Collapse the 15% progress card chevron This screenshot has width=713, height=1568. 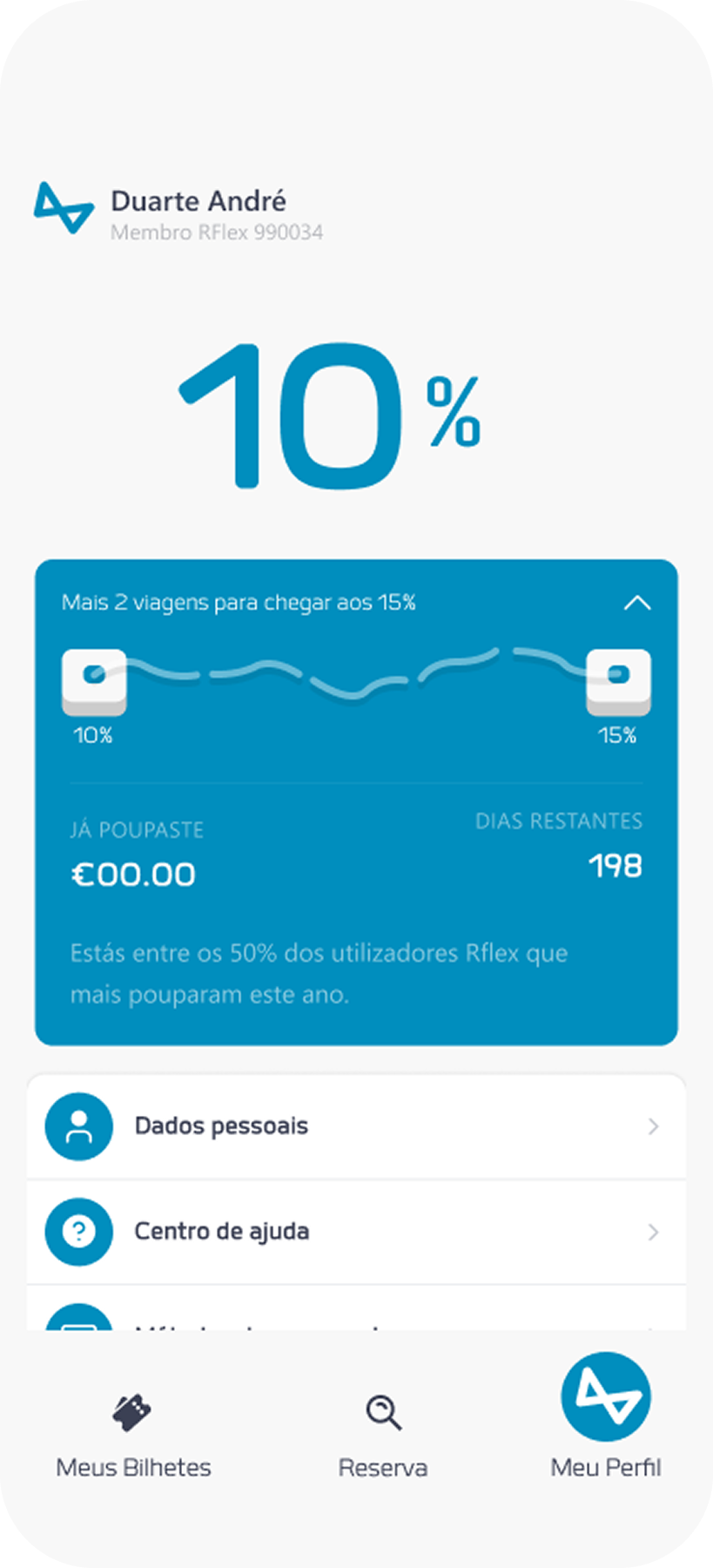pyautogui.click(x=637, y=603)
